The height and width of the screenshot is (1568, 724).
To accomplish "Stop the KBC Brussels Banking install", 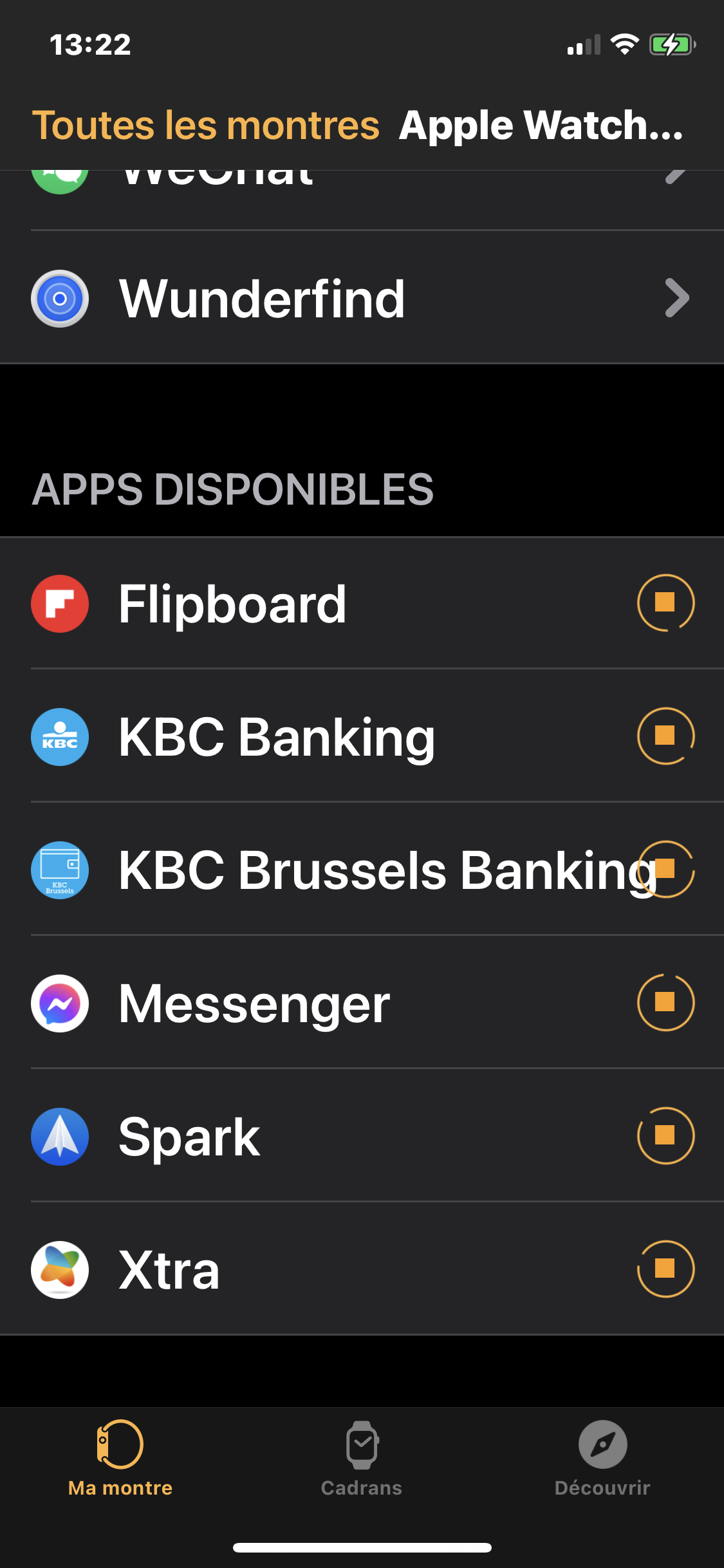I will click(x=666, y=869).
